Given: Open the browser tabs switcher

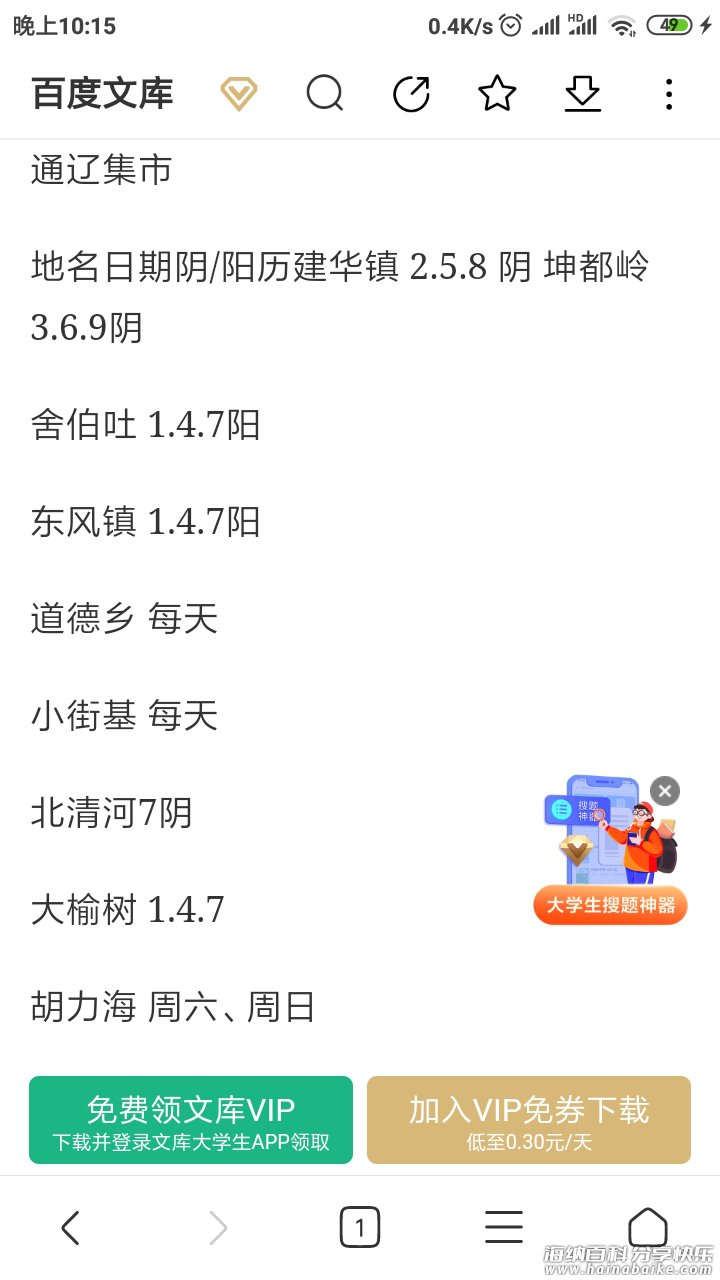Looking at the screenshot, I should [360, 1227].
